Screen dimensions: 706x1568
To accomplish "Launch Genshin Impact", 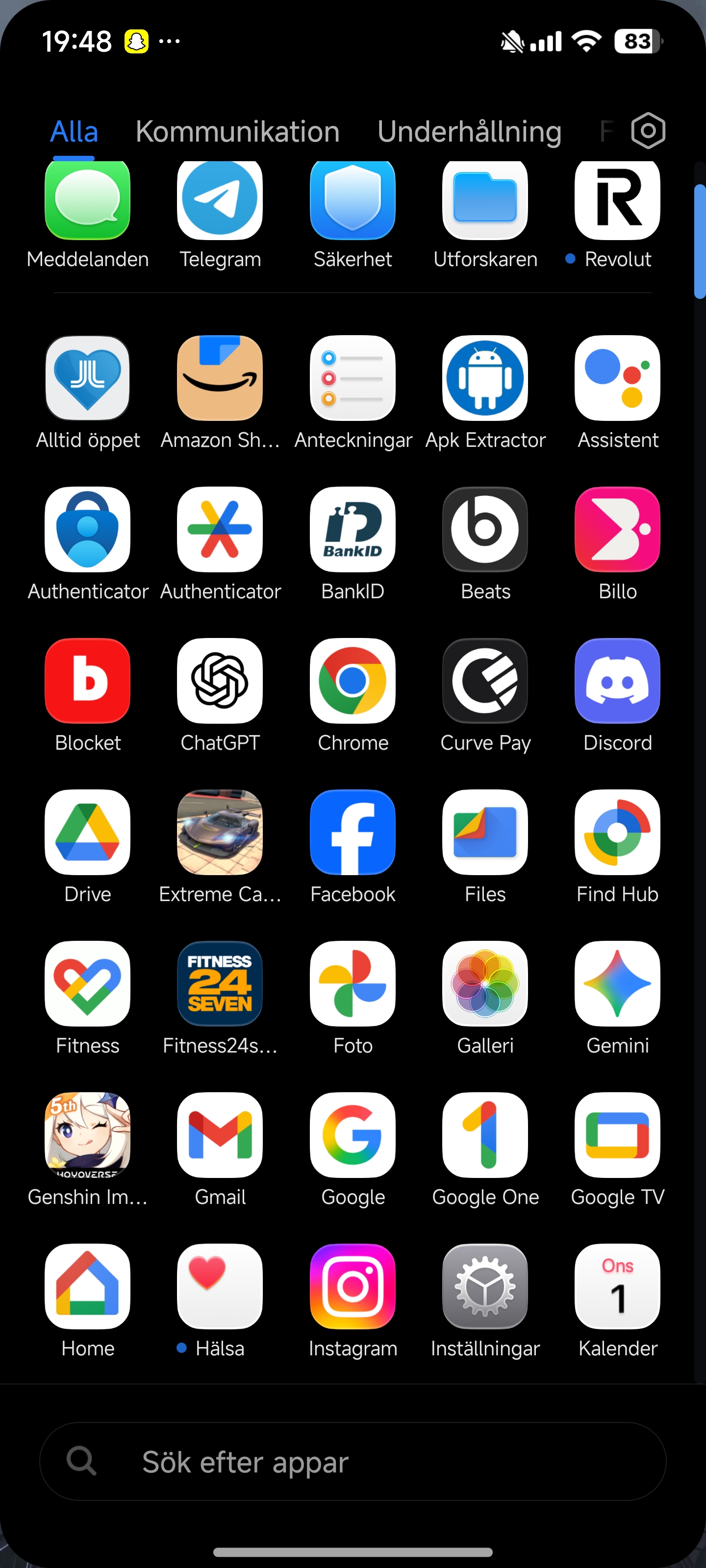I will coord(88,1135).
